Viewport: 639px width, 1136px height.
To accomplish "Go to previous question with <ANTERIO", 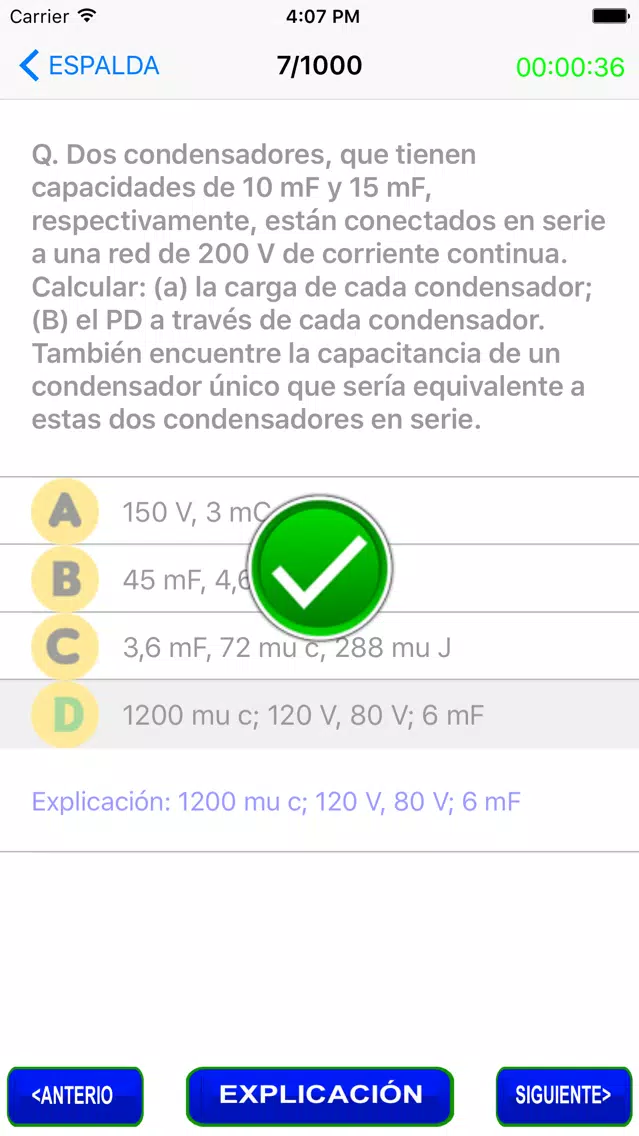I will click(75, 1095).
